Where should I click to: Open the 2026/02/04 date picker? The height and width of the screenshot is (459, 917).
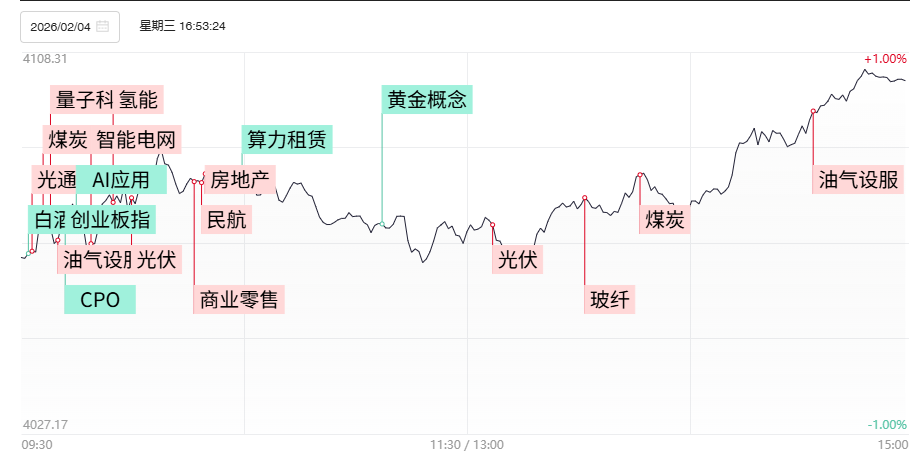tap(69, 27)
